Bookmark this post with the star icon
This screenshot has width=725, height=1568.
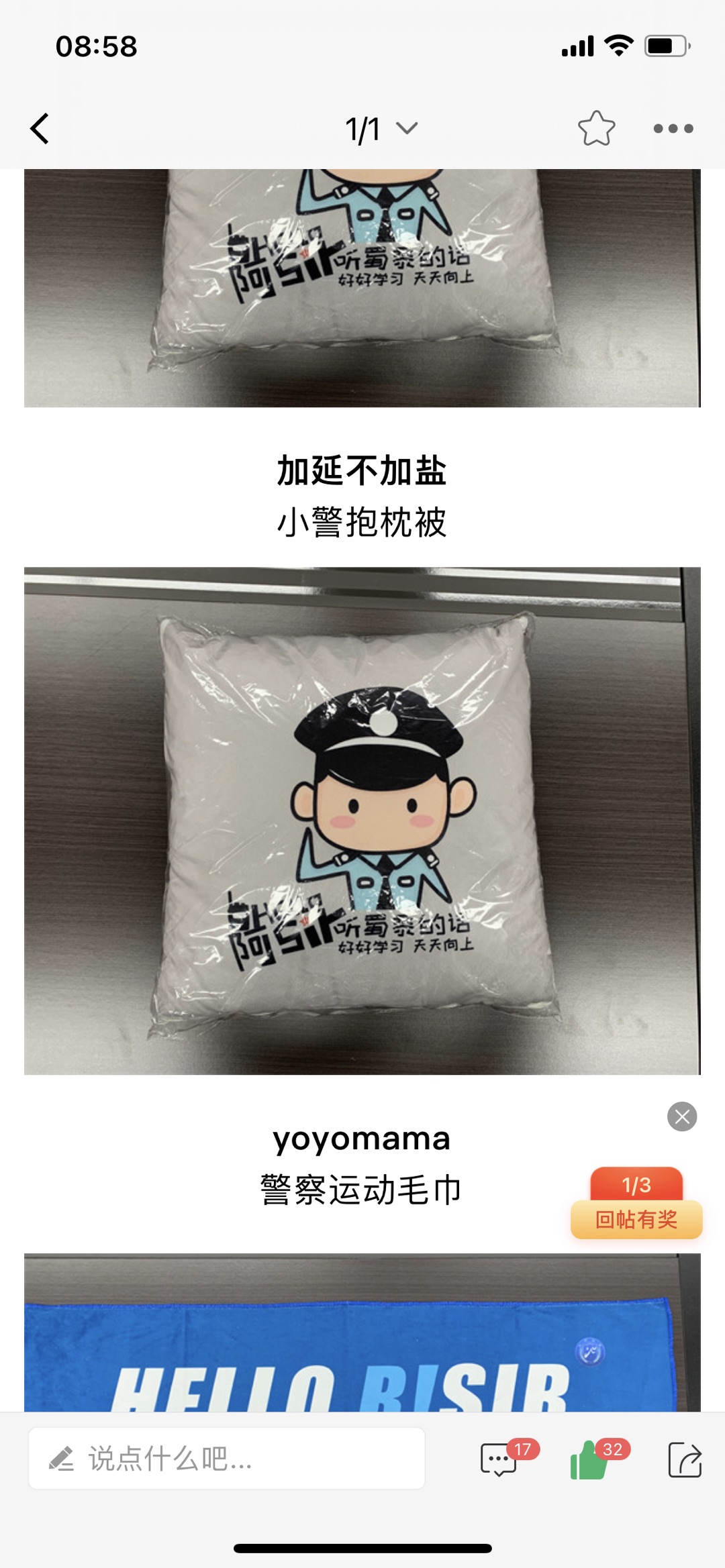[596, 128]
